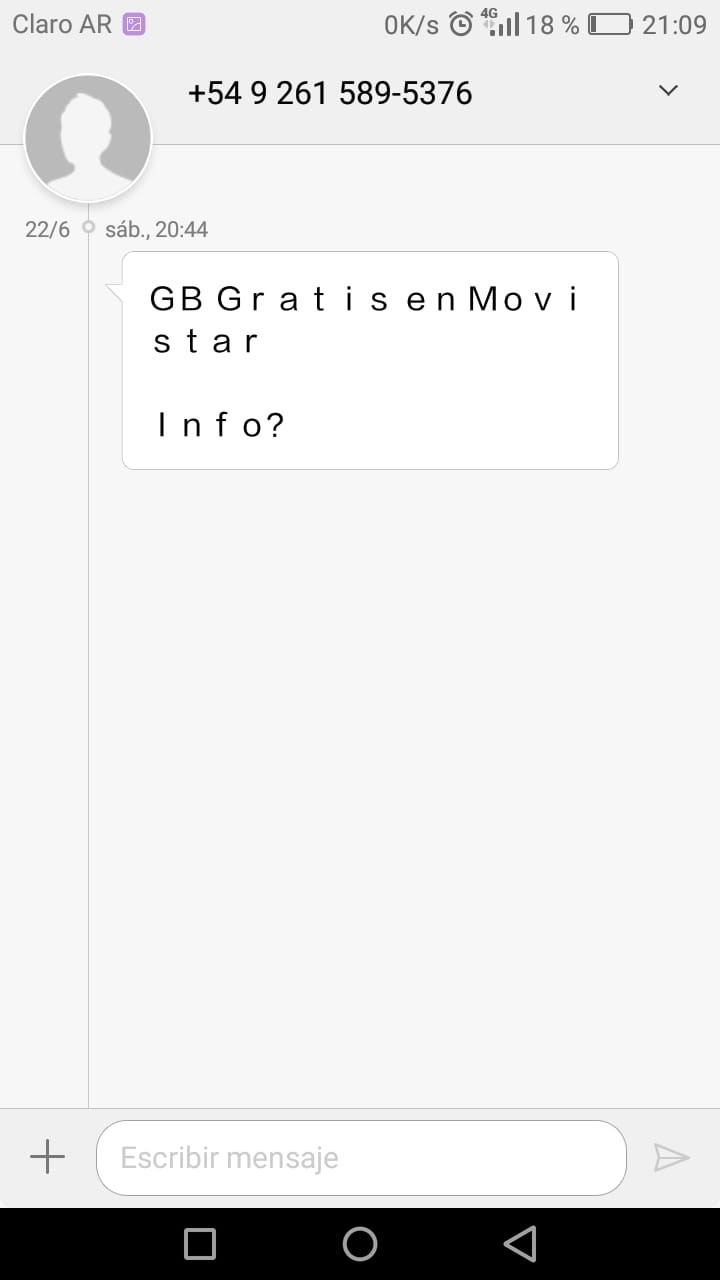This screenshot has width=720, height=1280.
Task: Open recent apps with the square button
Action: tap(200, 1244)
